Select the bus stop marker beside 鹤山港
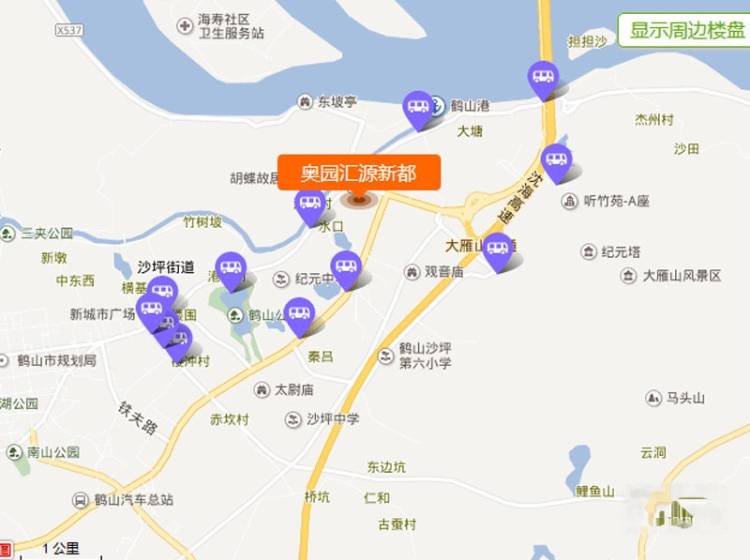This screenshot has width=750, height=560. click(x=418, y=106)
